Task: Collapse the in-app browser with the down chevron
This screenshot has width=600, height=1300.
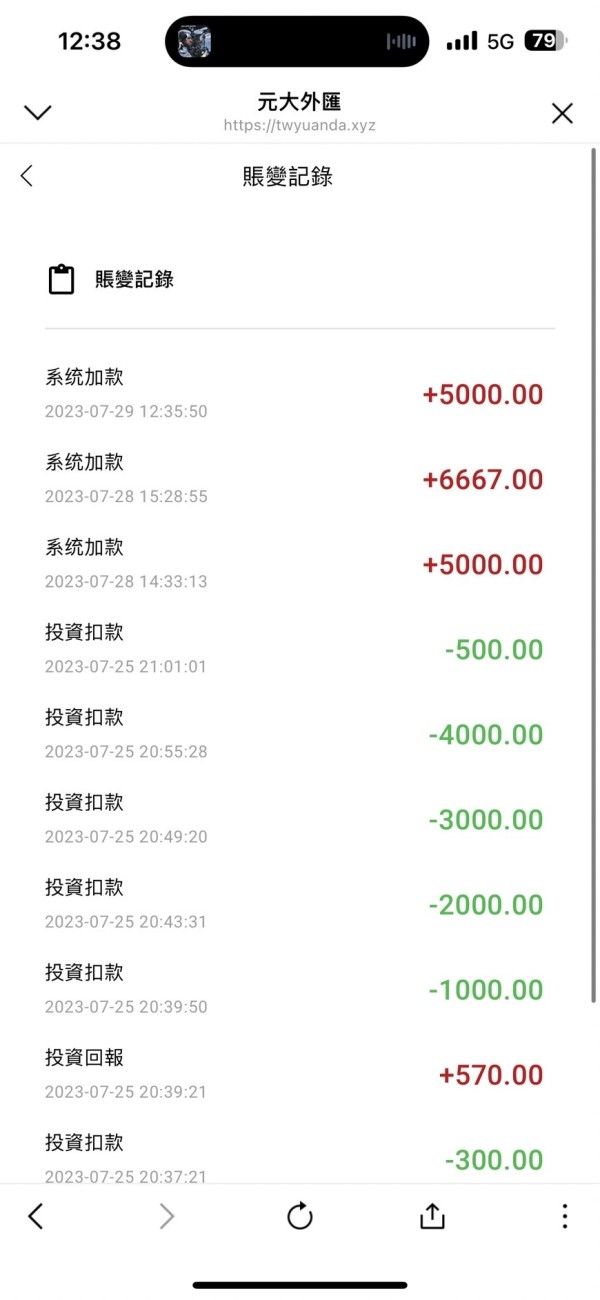Action: 38,113
